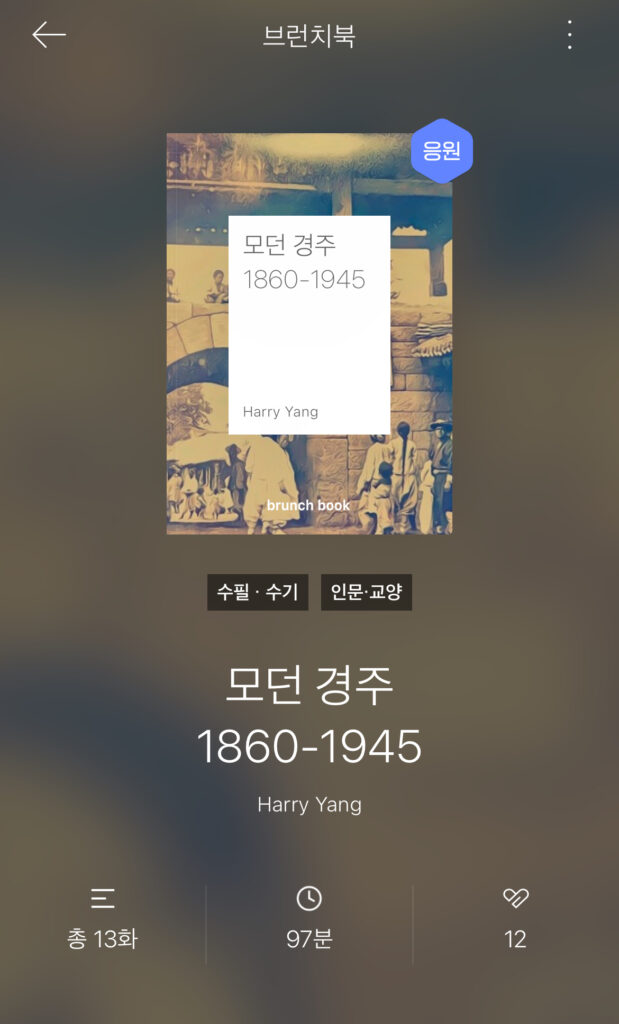
Task: Open the 모던 경주 book cover
Action: [309, 334]
